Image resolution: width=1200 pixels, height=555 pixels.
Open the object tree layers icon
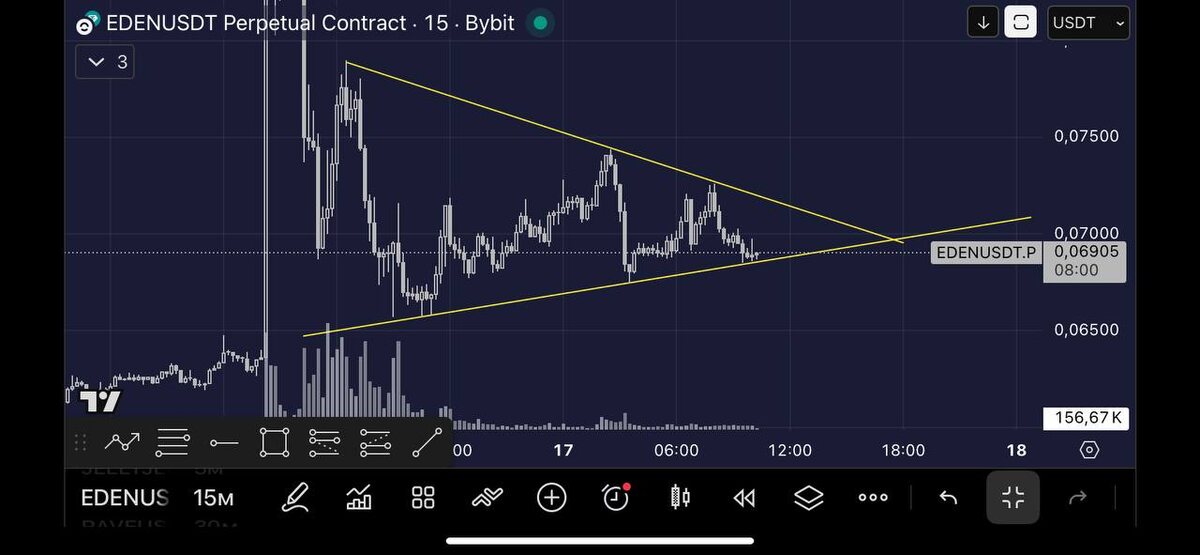tap(808, 497)
